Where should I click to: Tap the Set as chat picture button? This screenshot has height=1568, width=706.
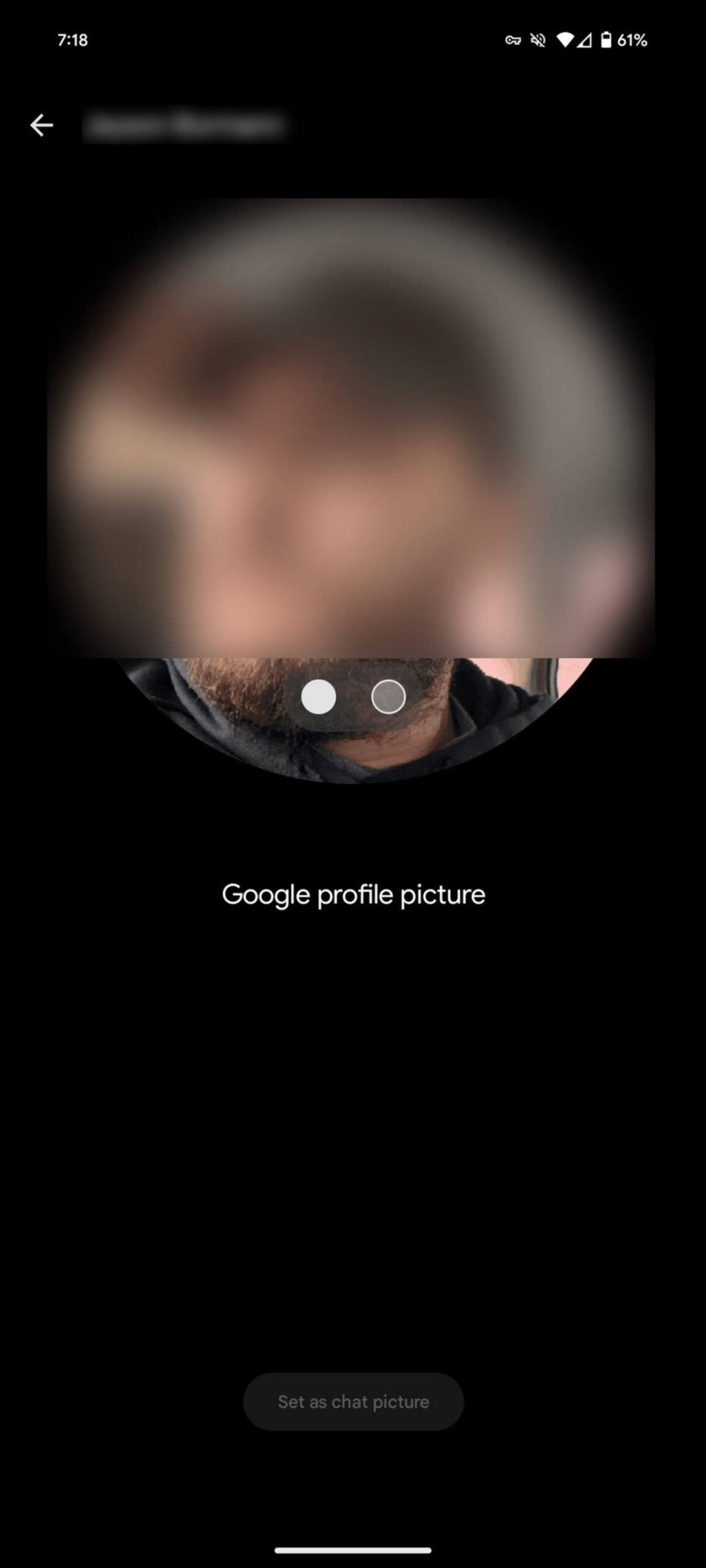pyautogui.click(x=353, y=1401)
